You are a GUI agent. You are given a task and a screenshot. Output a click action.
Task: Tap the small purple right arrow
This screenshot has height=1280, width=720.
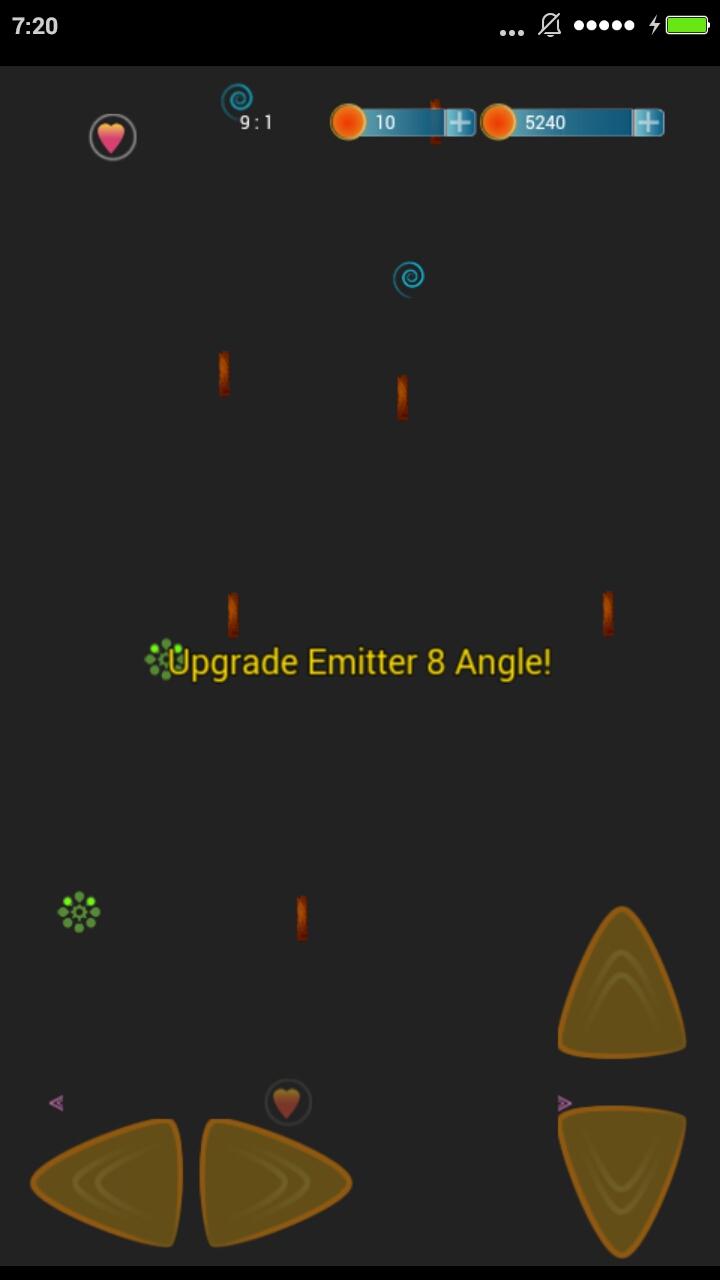[x=565, y=1103]
